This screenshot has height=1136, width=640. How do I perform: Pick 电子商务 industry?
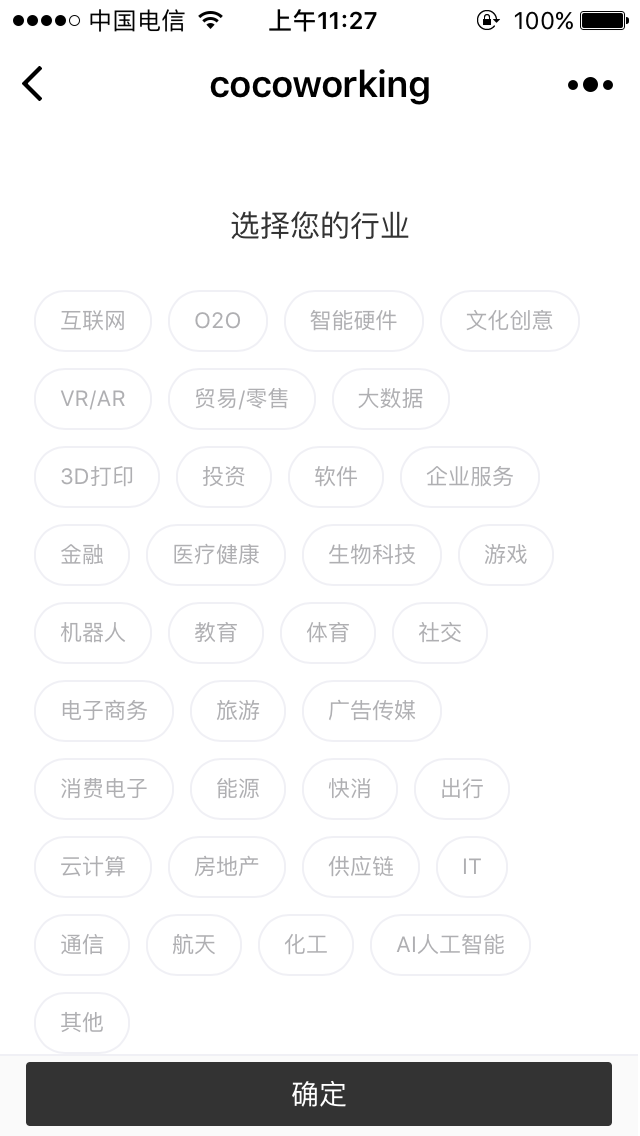point(104,711)
